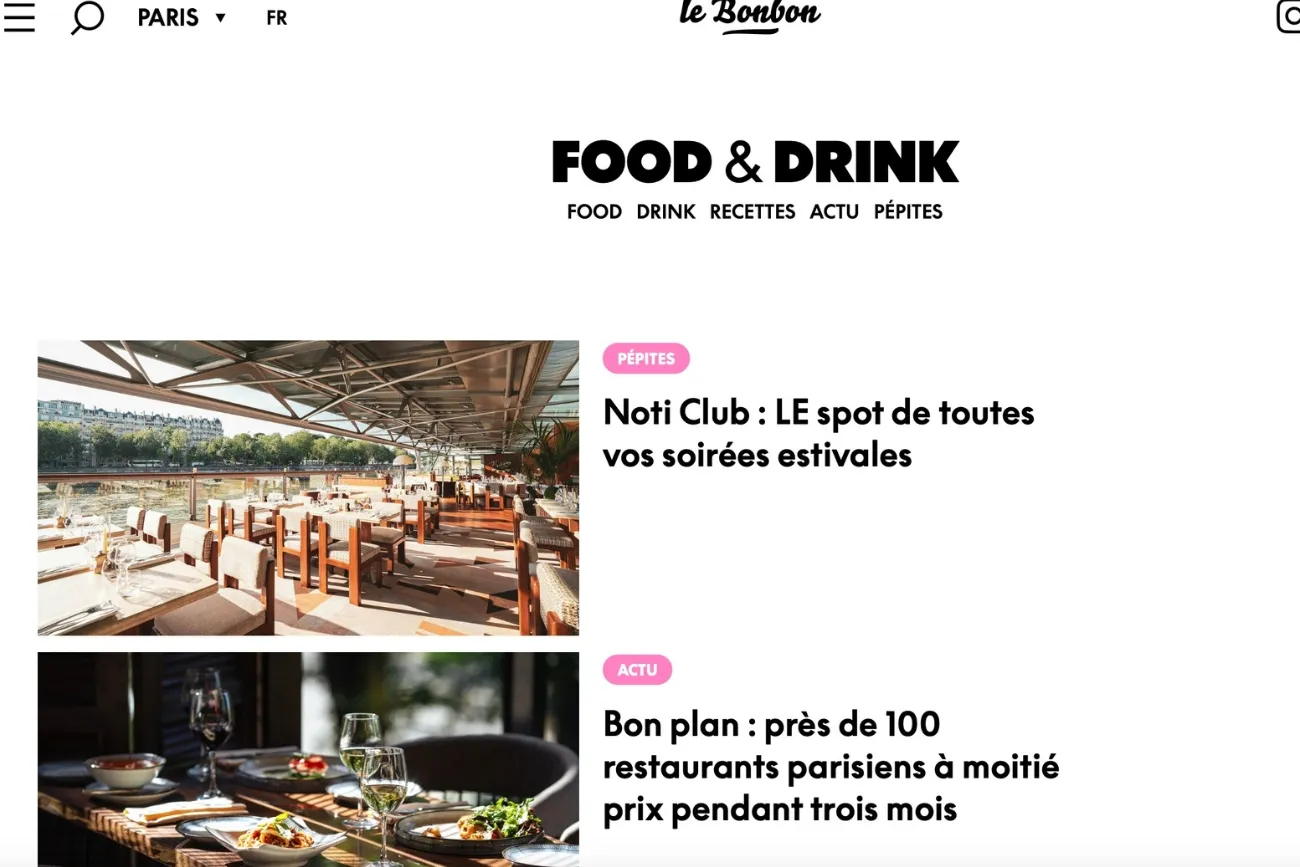Switch to the Food subcategory
Viewport: 1300px width, 867px height.
click(x=594, y=211)
